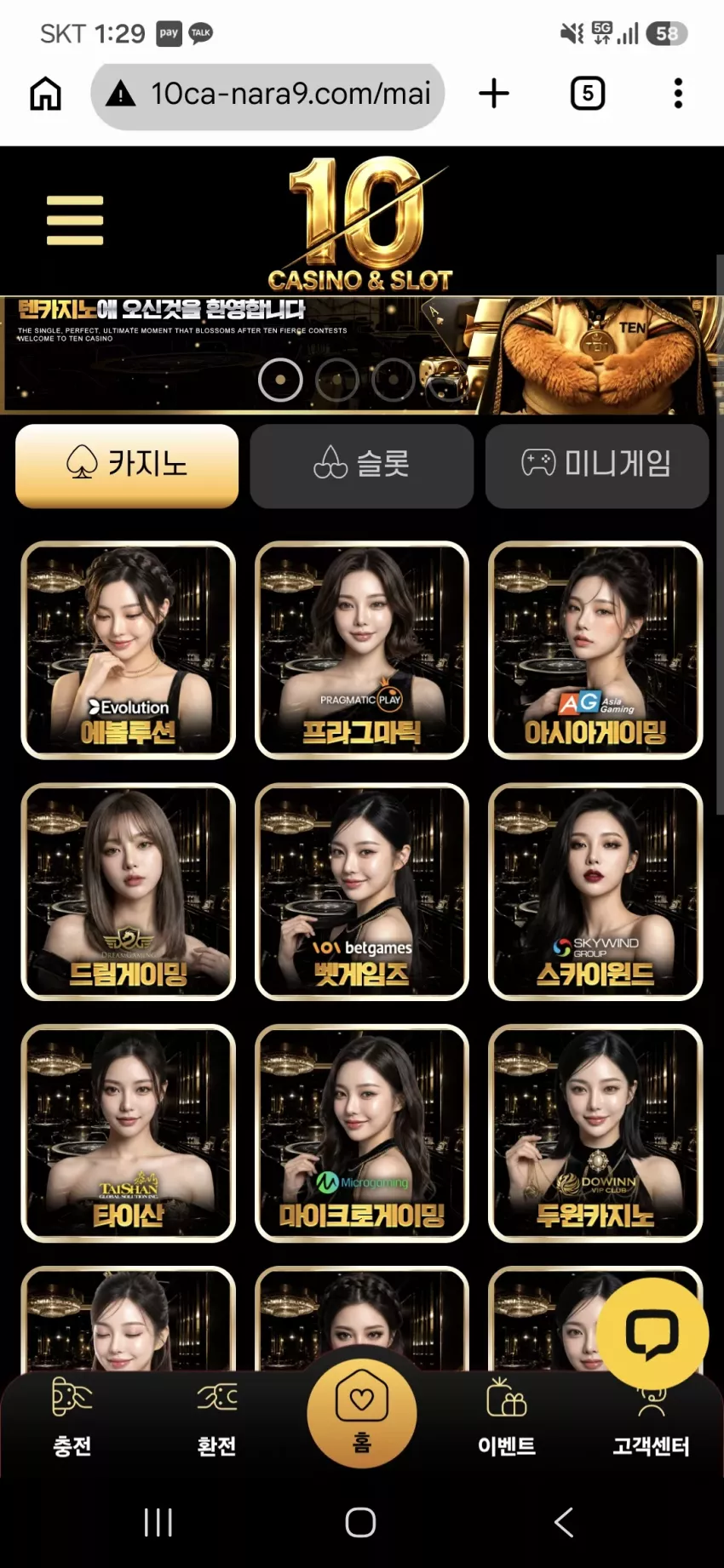Viewport: 724px width, 1568px height.
Task: Open the 벳게임즈 betgames tile
Action: click(362, 891)
